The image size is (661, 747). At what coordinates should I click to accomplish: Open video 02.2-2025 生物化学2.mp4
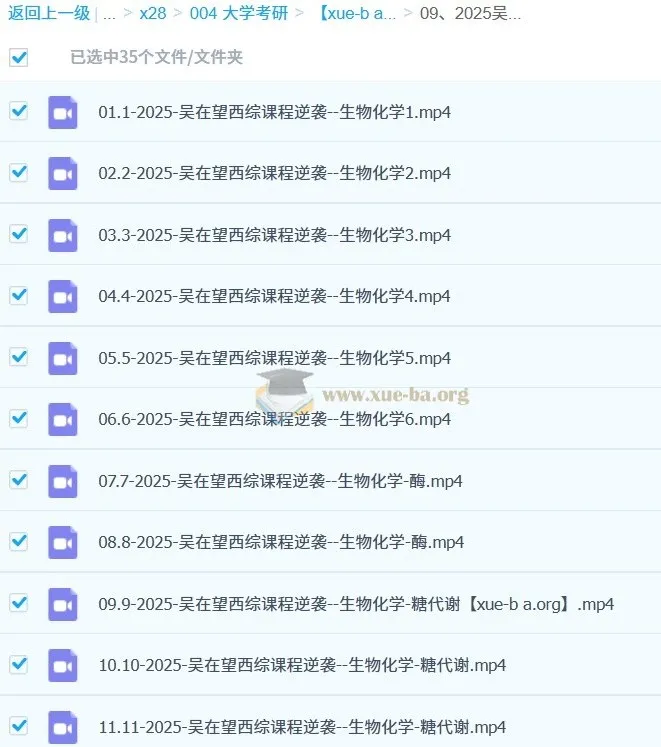274,174
